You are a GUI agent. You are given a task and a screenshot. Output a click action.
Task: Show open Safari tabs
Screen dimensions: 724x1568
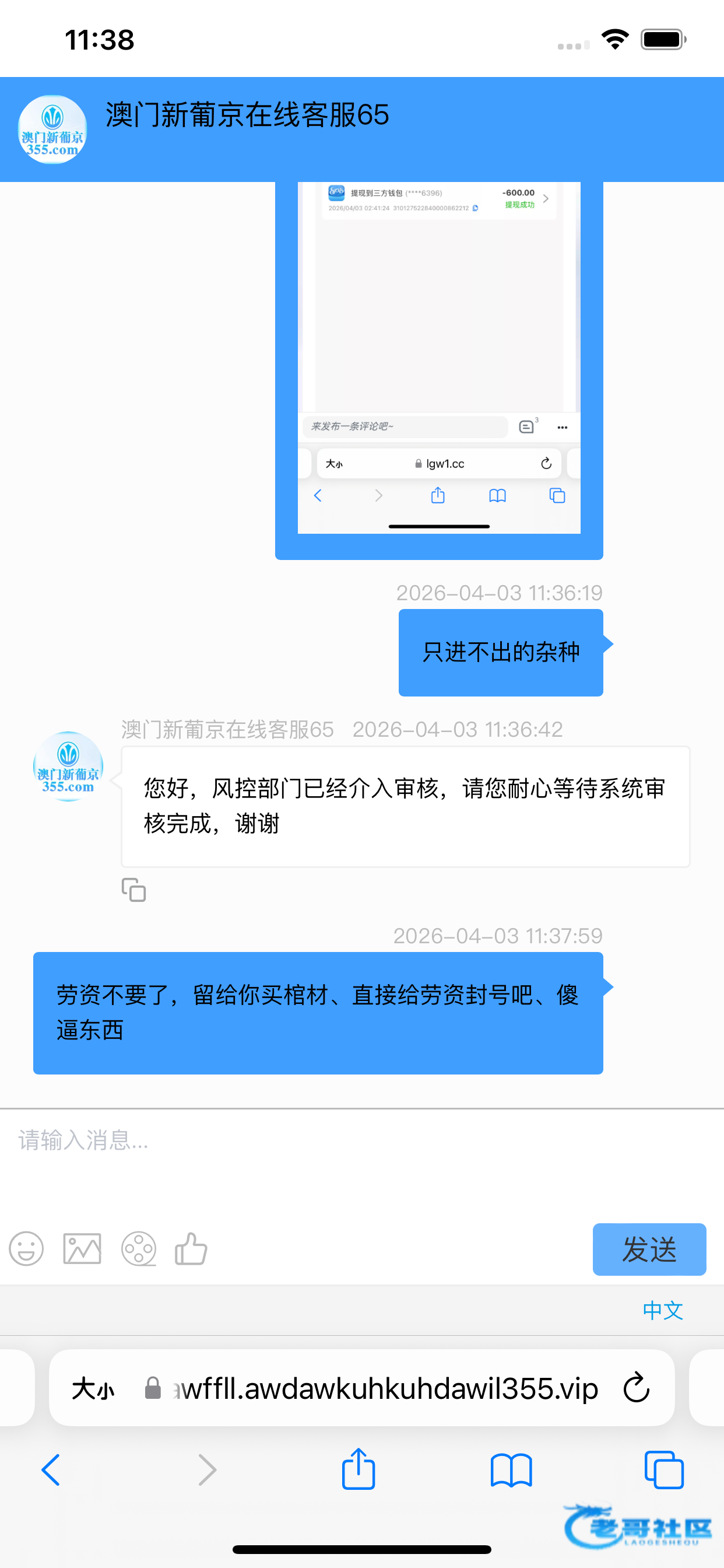[663, 1469]
